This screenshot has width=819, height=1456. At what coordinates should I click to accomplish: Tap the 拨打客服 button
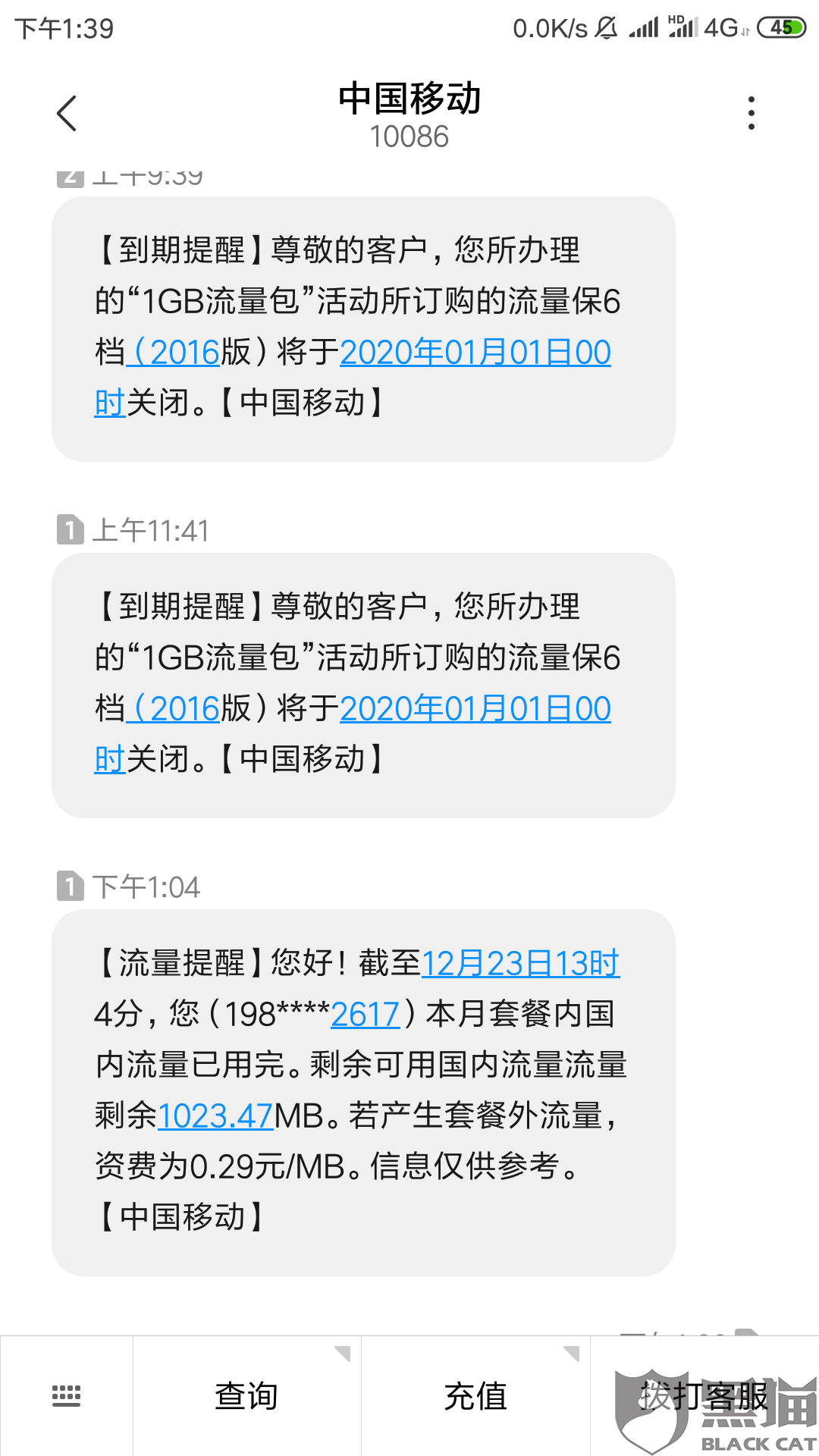point(704,1395)
